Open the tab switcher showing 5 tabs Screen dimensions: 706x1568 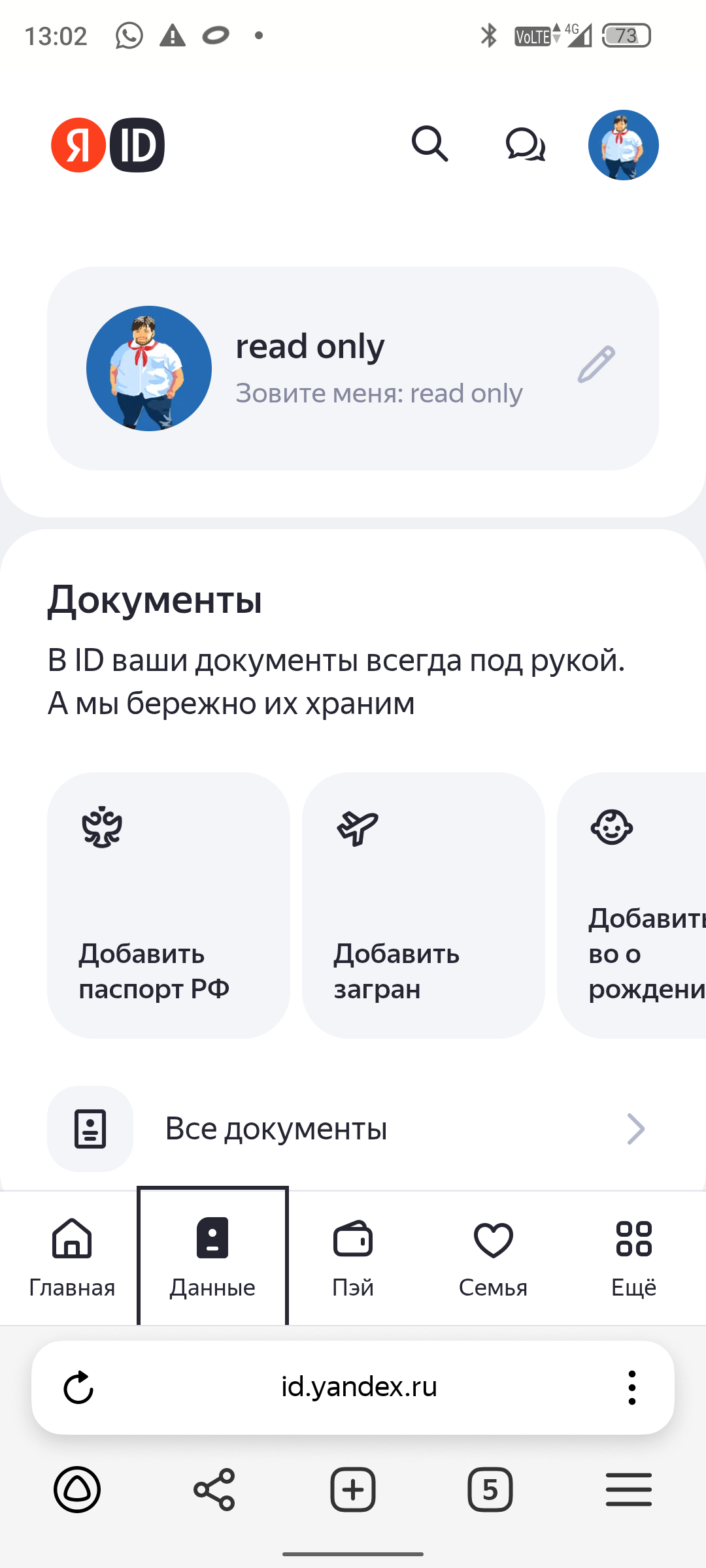click(x=490, y=1490)
